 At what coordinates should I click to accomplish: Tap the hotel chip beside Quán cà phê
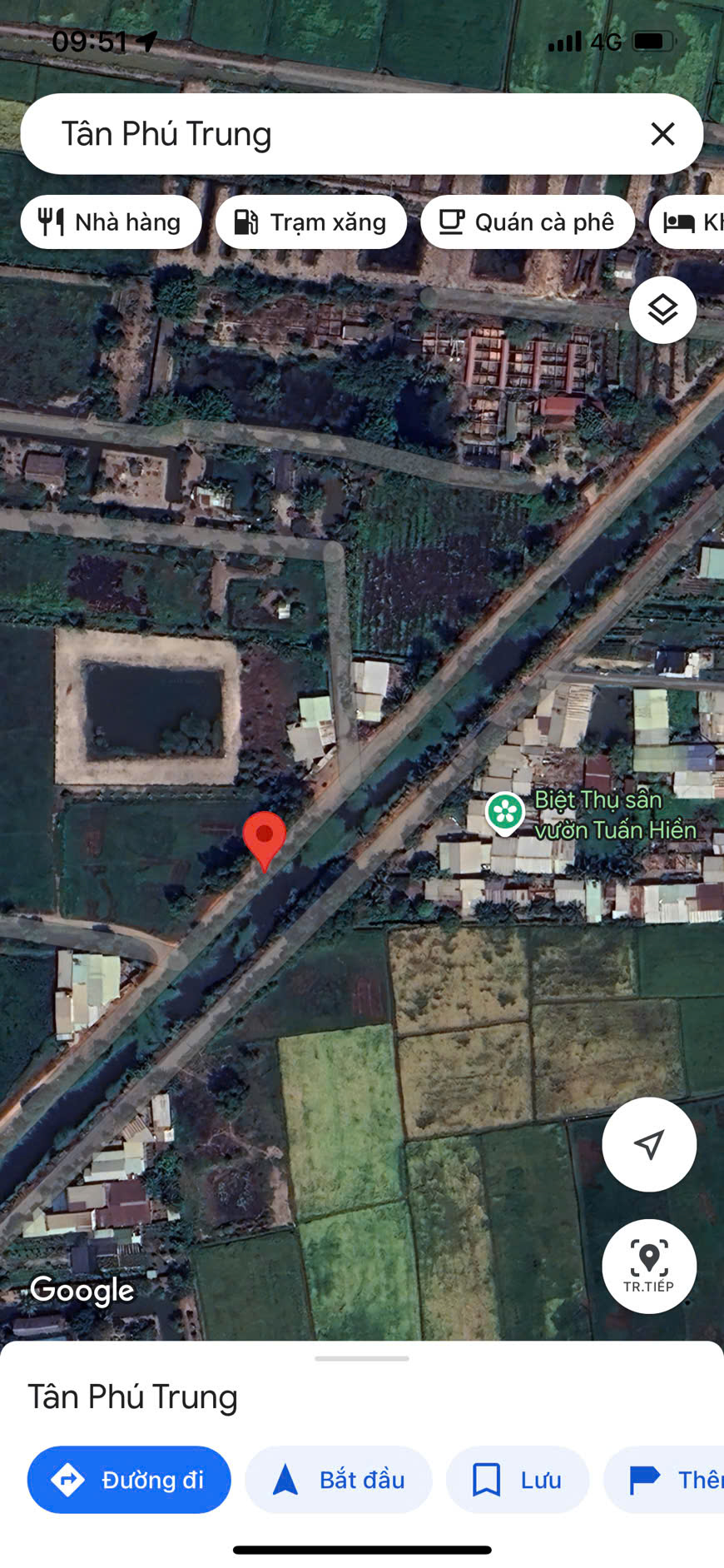[687, 222]
